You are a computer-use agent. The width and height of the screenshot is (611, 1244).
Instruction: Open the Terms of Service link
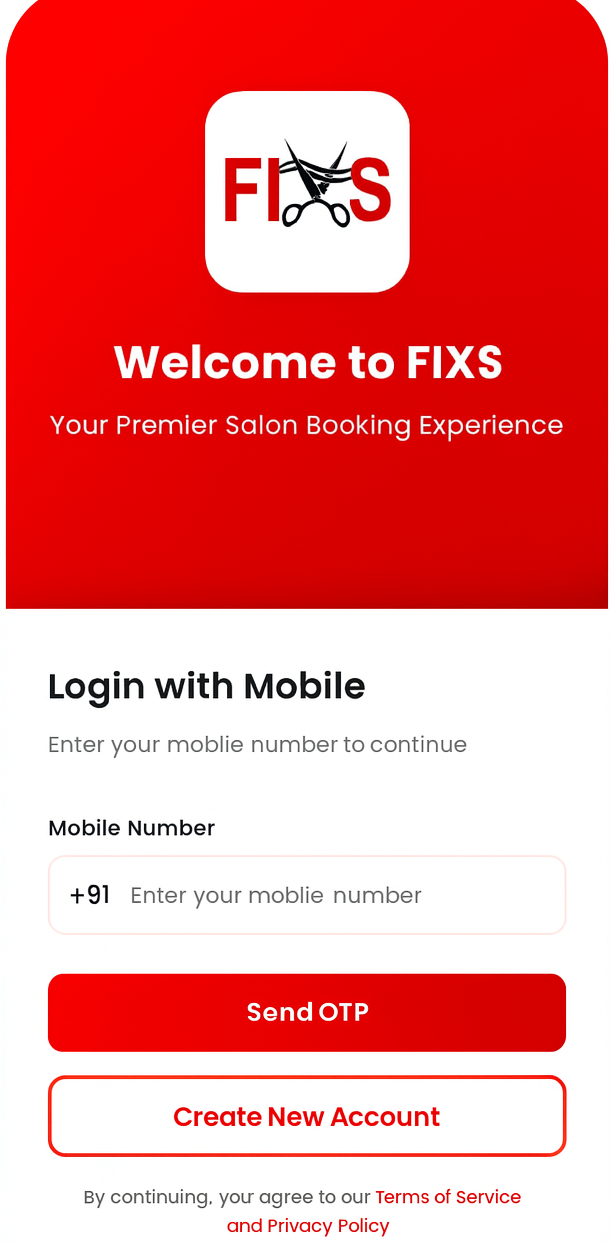448,1197
